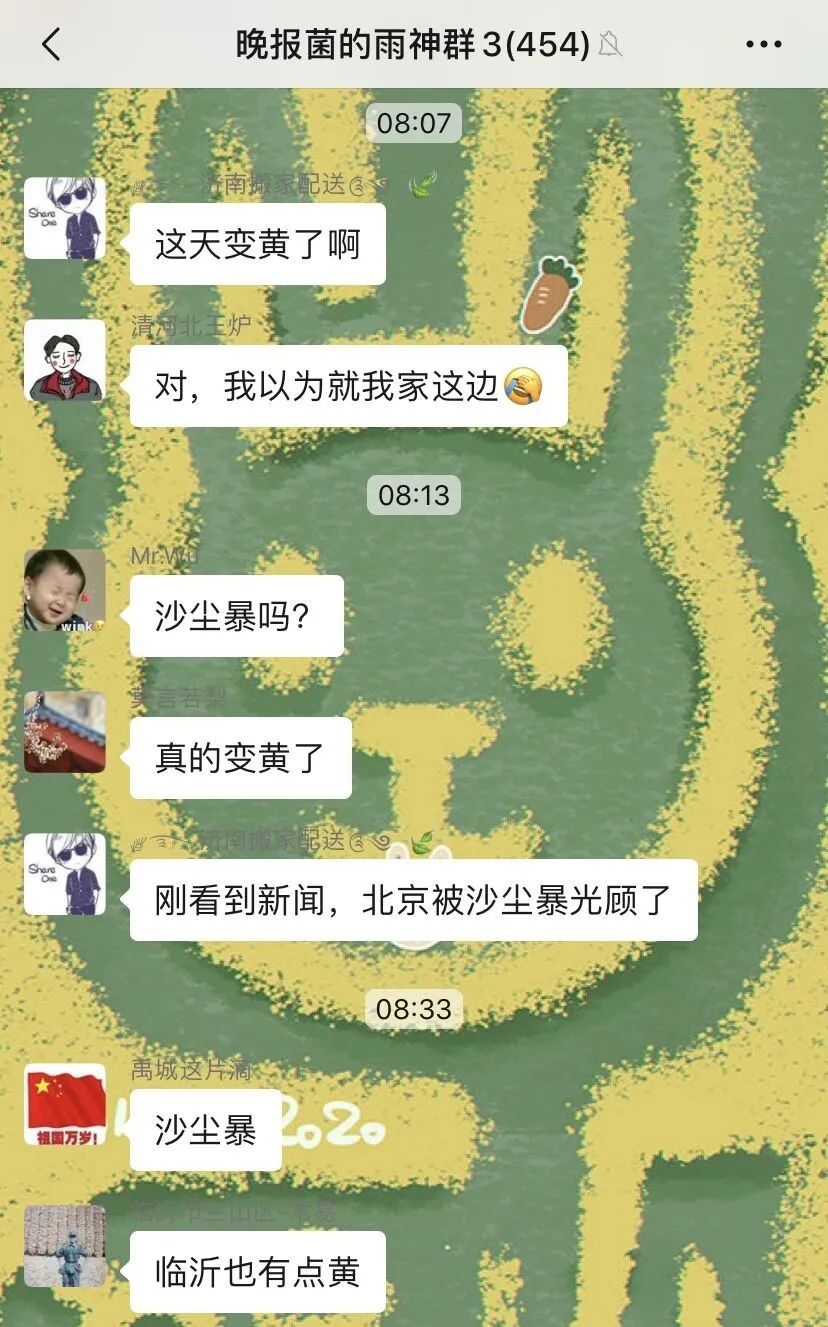View profile of 清河北王炉 via avatar
The height and width of the screenshot is (1327, 828).
(x=65, y=360)
